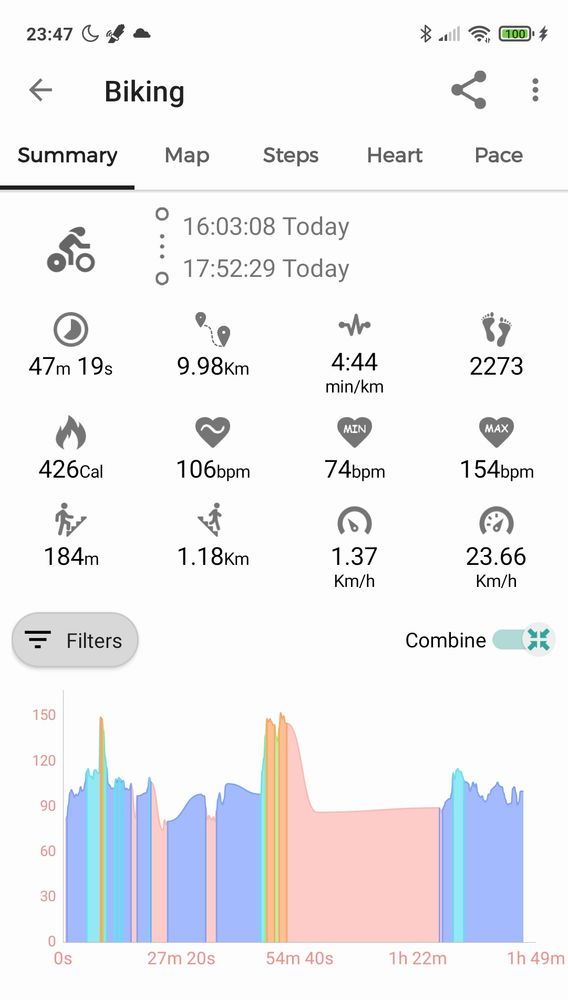Open the Filters button
The width and height of the screenshot is (568, 1000).
pyautogui.click(x=75, y=640)
